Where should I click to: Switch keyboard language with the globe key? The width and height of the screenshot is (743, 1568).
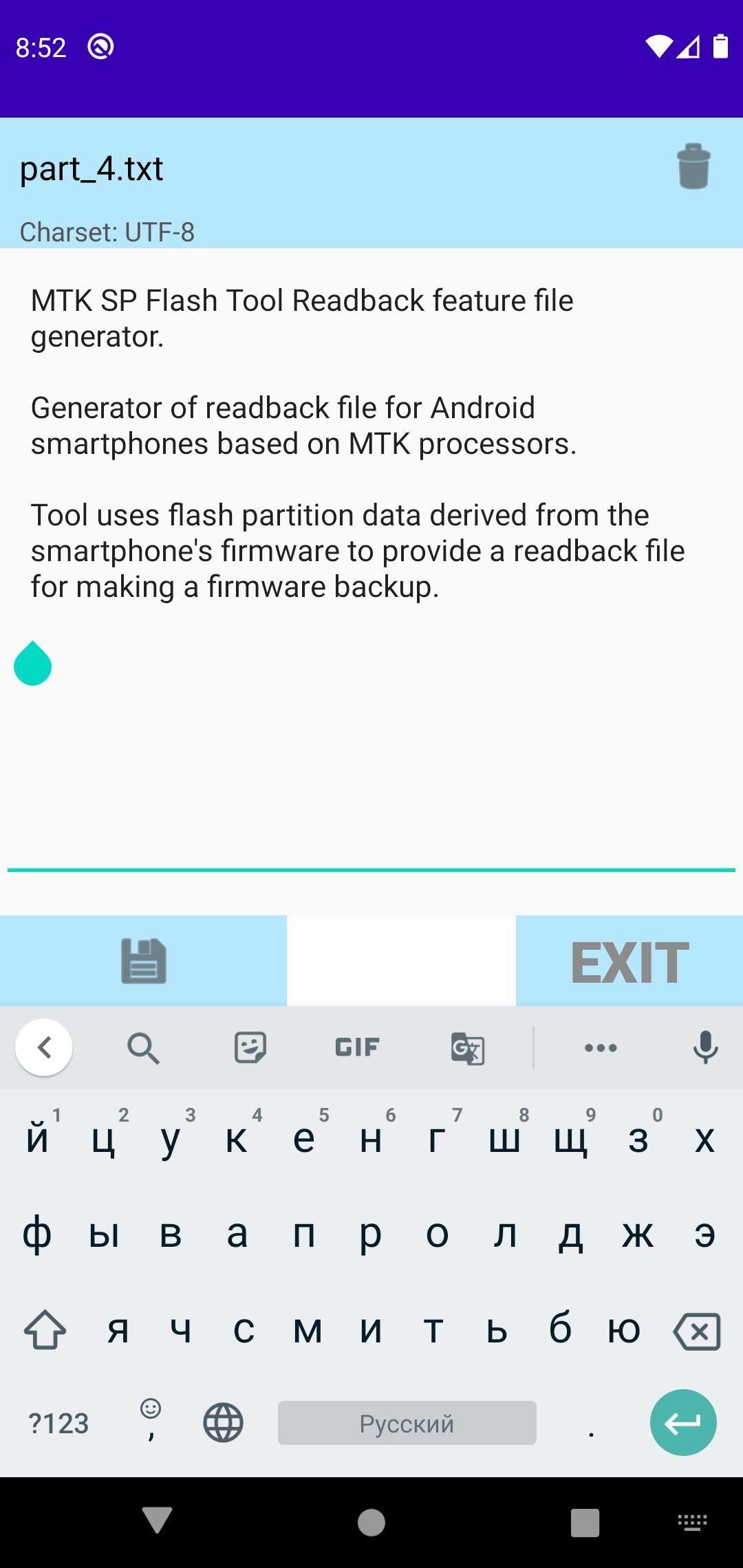click(x=224, y=1422)
